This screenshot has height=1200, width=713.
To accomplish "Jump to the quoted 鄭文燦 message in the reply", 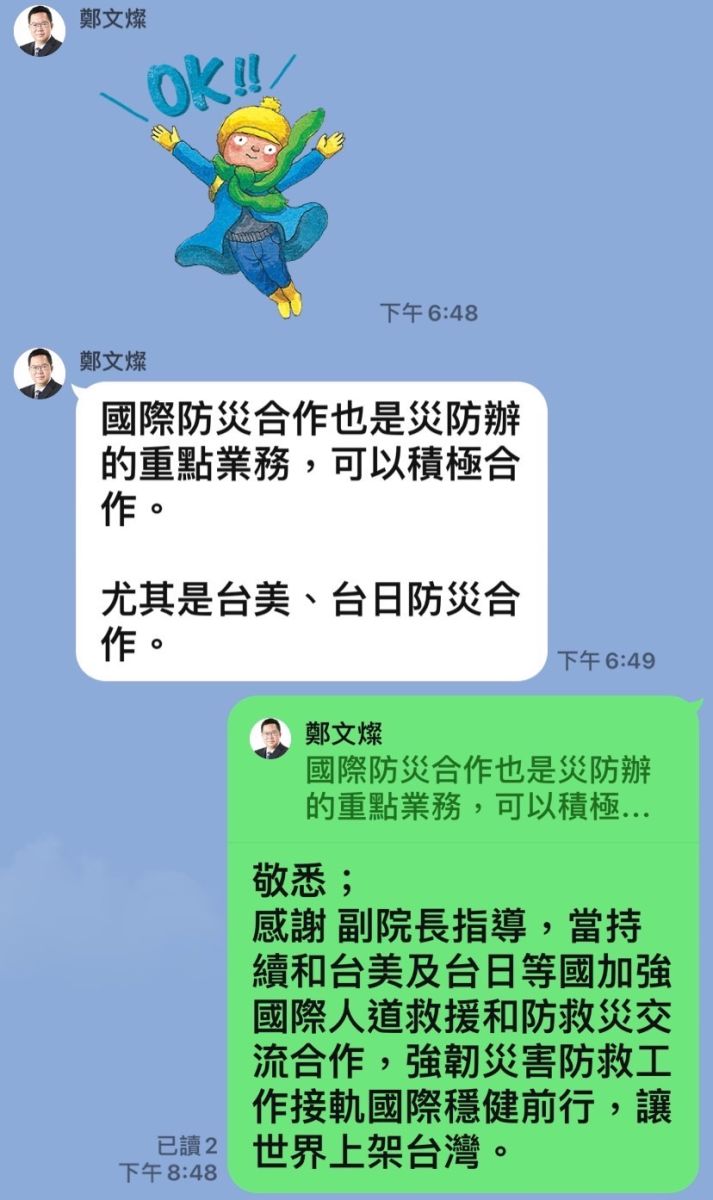I will click(460, 770).
